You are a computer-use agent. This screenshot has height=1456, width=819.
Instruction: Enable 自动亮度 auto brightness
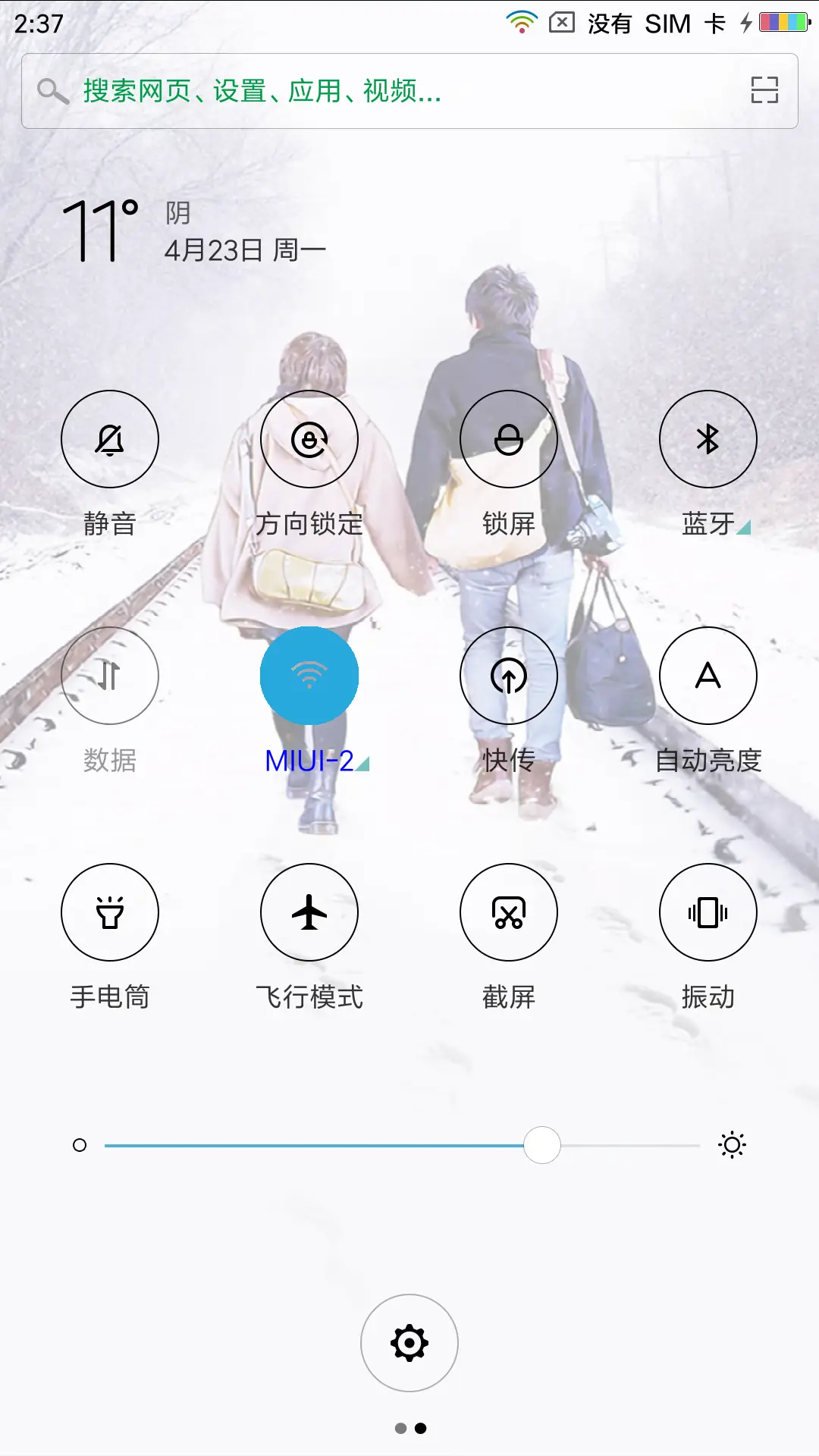(708, 675)
